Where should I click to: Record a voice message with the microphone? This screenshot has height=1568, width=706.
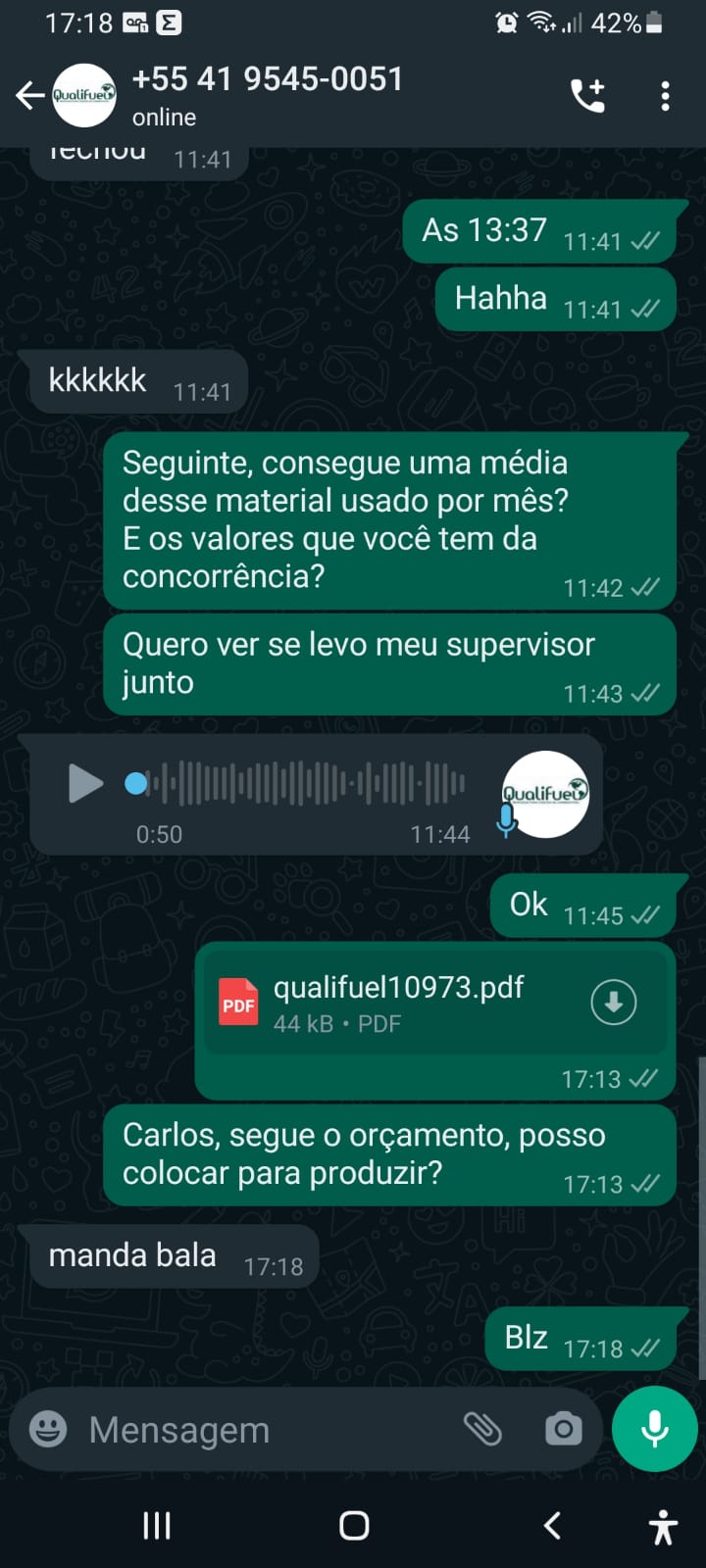pos(654,1429)
